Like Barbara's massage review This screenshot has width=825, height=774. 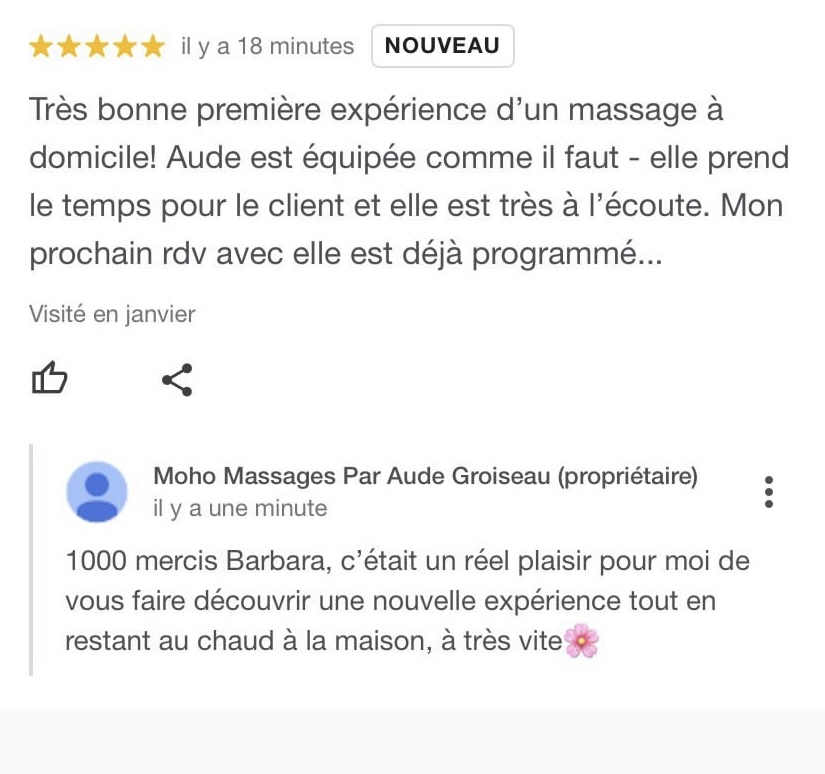tap(50, 379)
